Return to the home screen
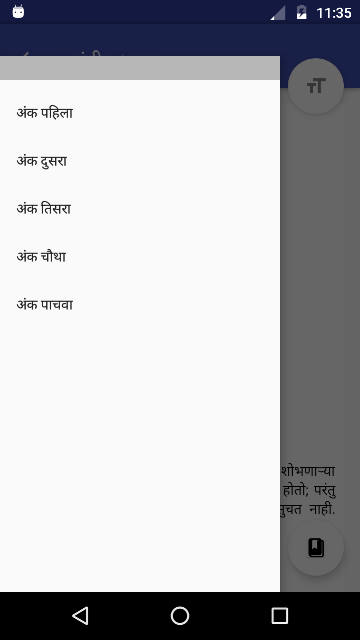Image resolution: width=360 pixels, height=640 pixels. (x=180, y=616)
